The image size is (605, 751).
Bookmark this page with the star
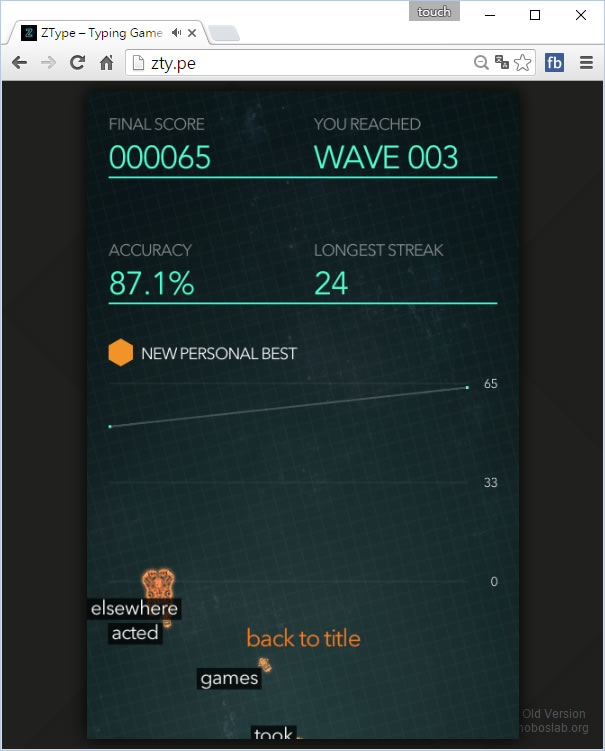click(x=522, y=63)
